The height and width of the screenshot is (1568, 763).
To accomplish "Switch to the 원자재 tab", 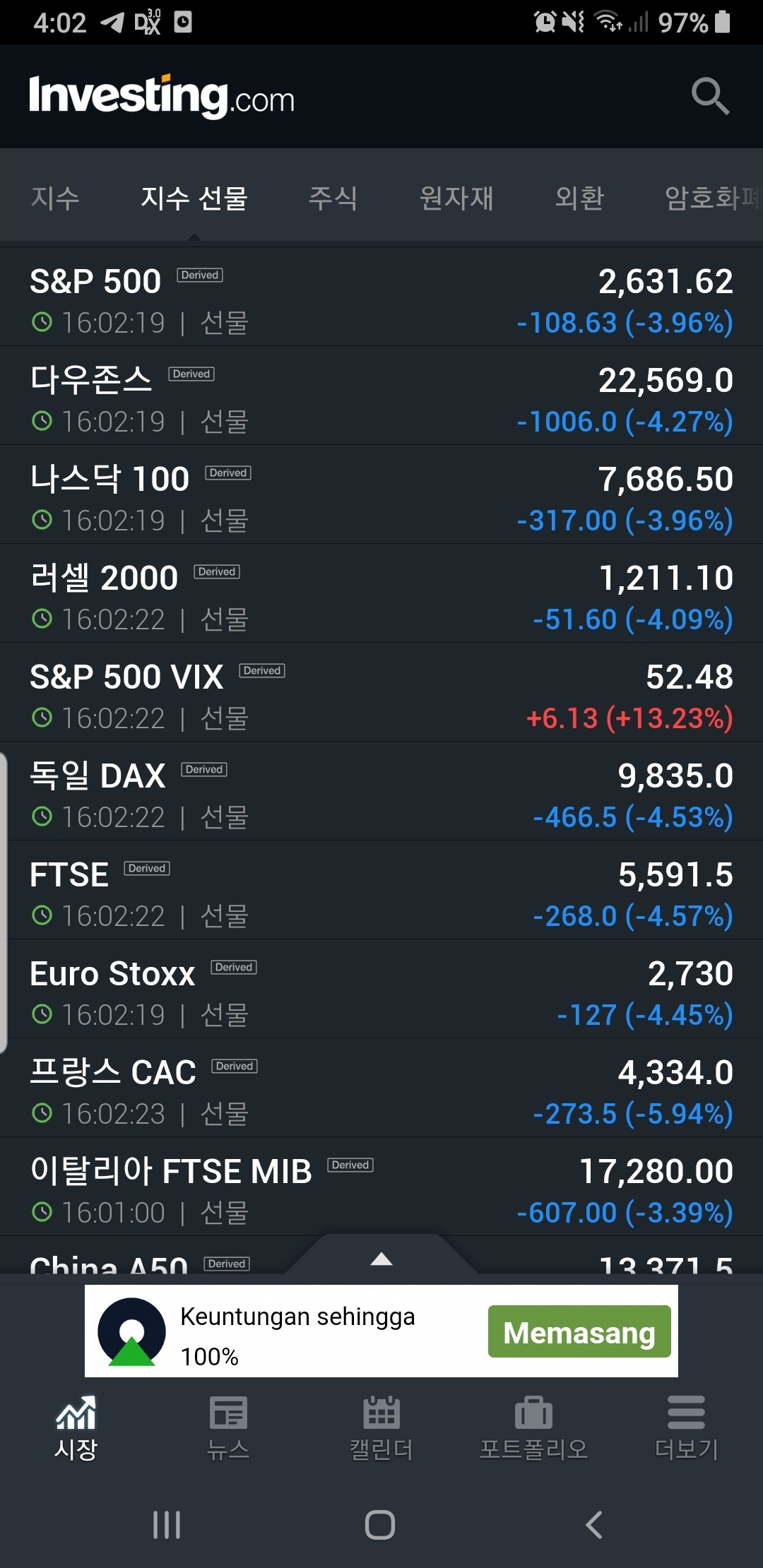I will click(x=456, y=198).
